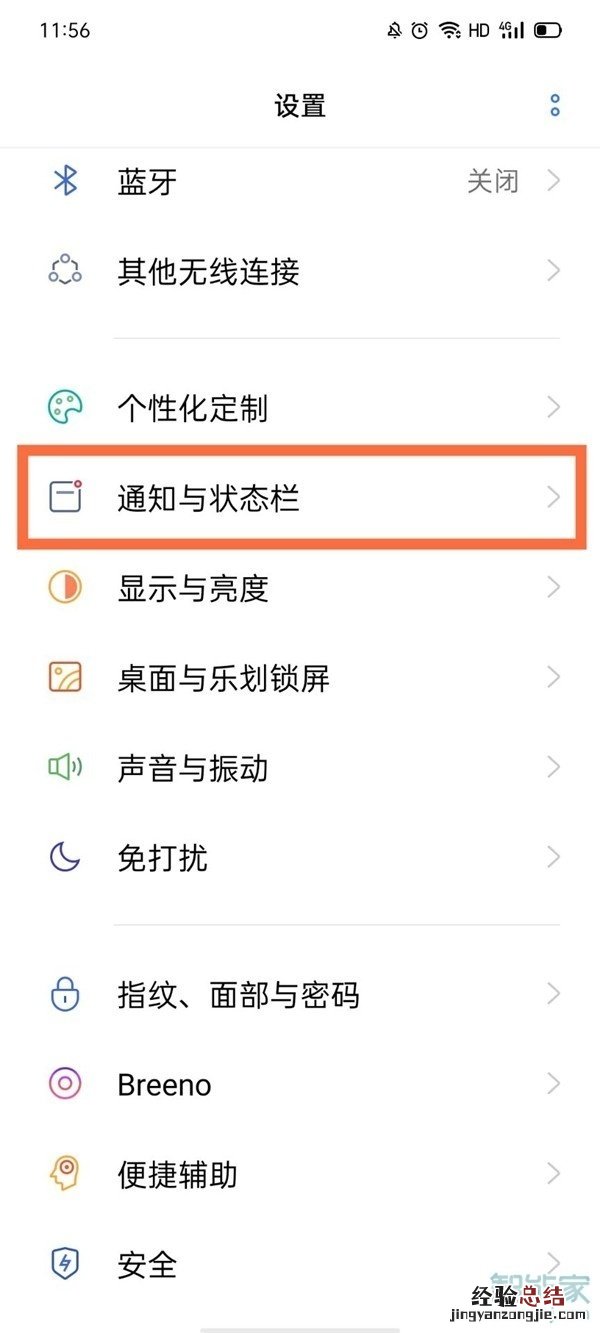Screen dimensions: 600x1333
Task: Open 通知与状态栏 settings
Action: tap(300, 498)
